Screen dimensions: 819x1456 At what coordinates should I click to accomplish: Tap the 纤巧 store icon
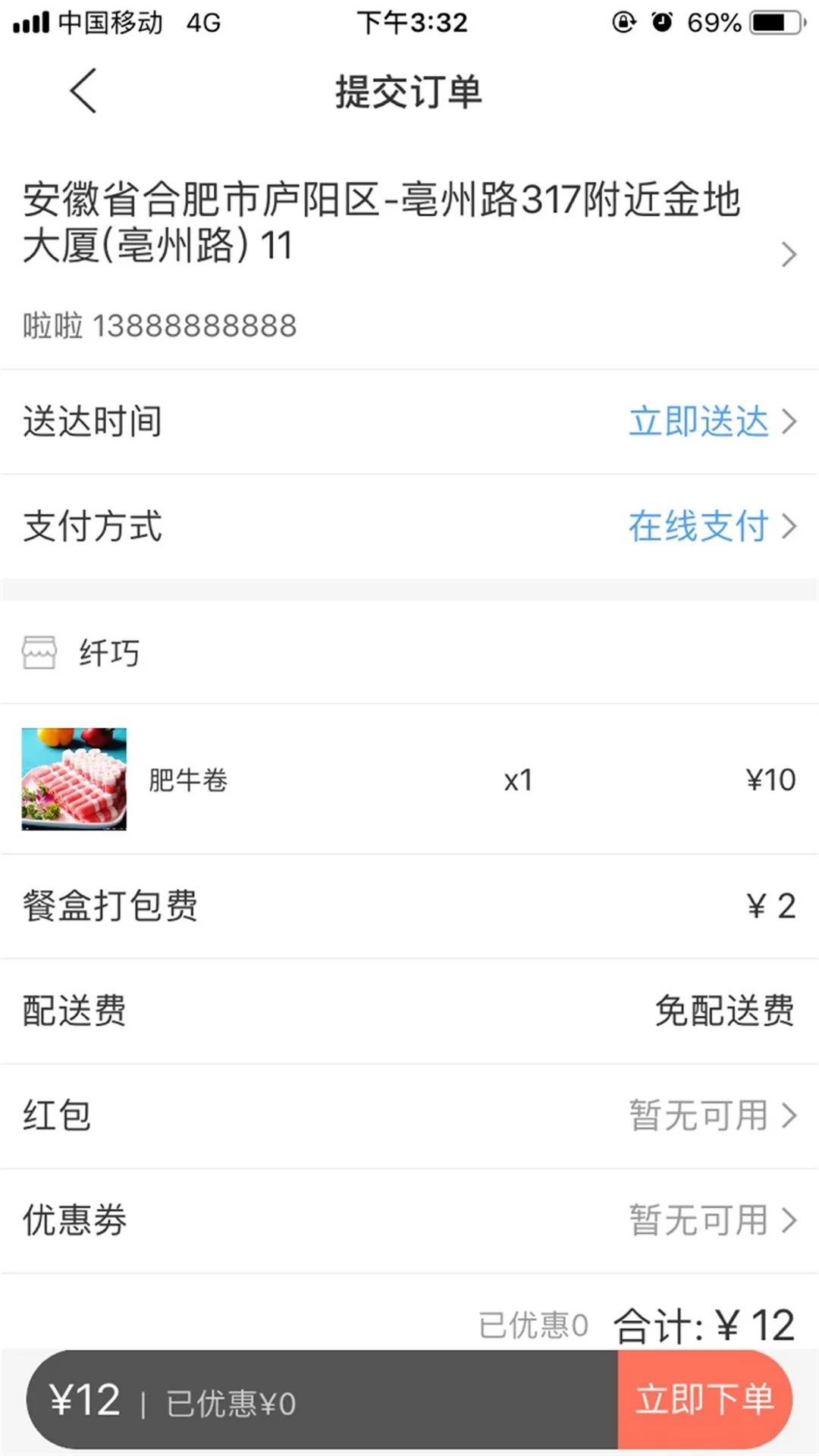coord(39,651)
